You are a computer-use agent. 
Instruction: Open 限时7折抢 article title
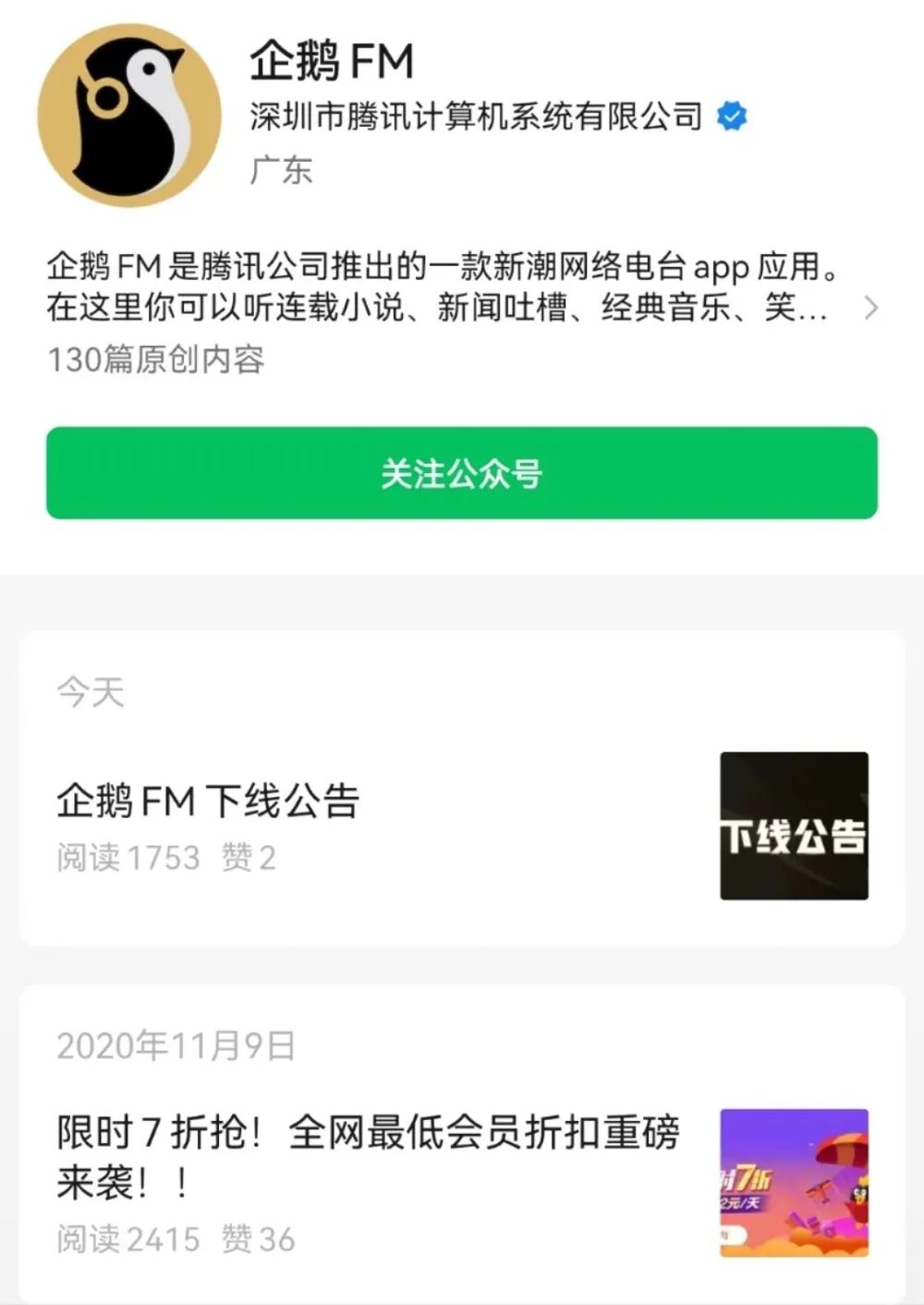click(369, 1155)
